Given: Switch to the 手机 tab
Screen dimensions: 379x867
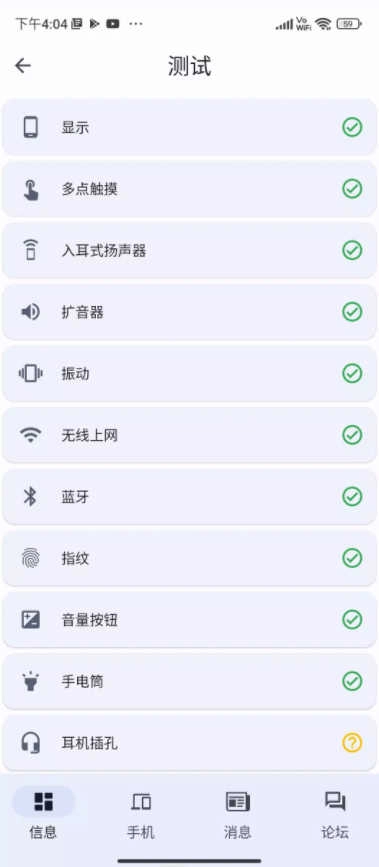Looking at the screenshot, I should point(141,814).
